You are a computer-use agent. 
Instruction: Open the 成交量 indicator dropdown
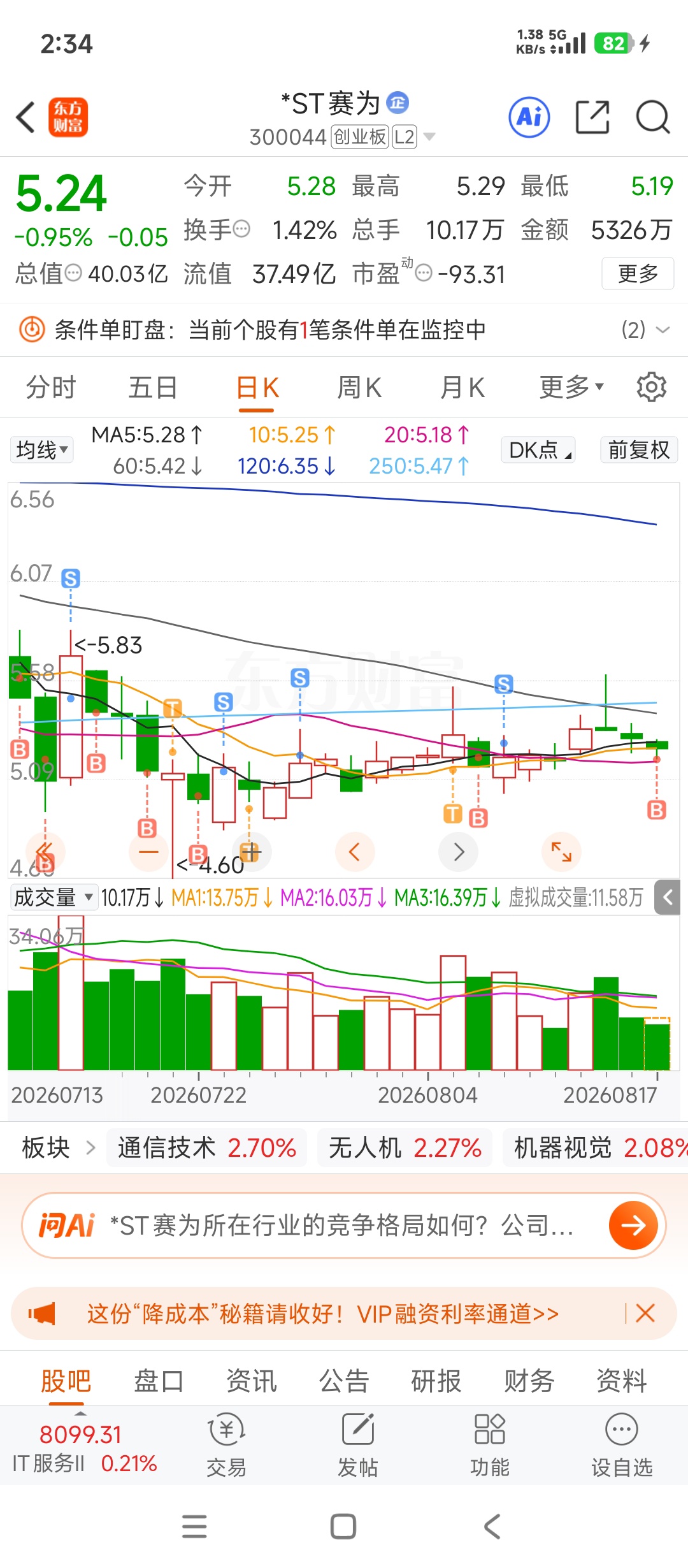pyautogui.click(x=54, y=897)
